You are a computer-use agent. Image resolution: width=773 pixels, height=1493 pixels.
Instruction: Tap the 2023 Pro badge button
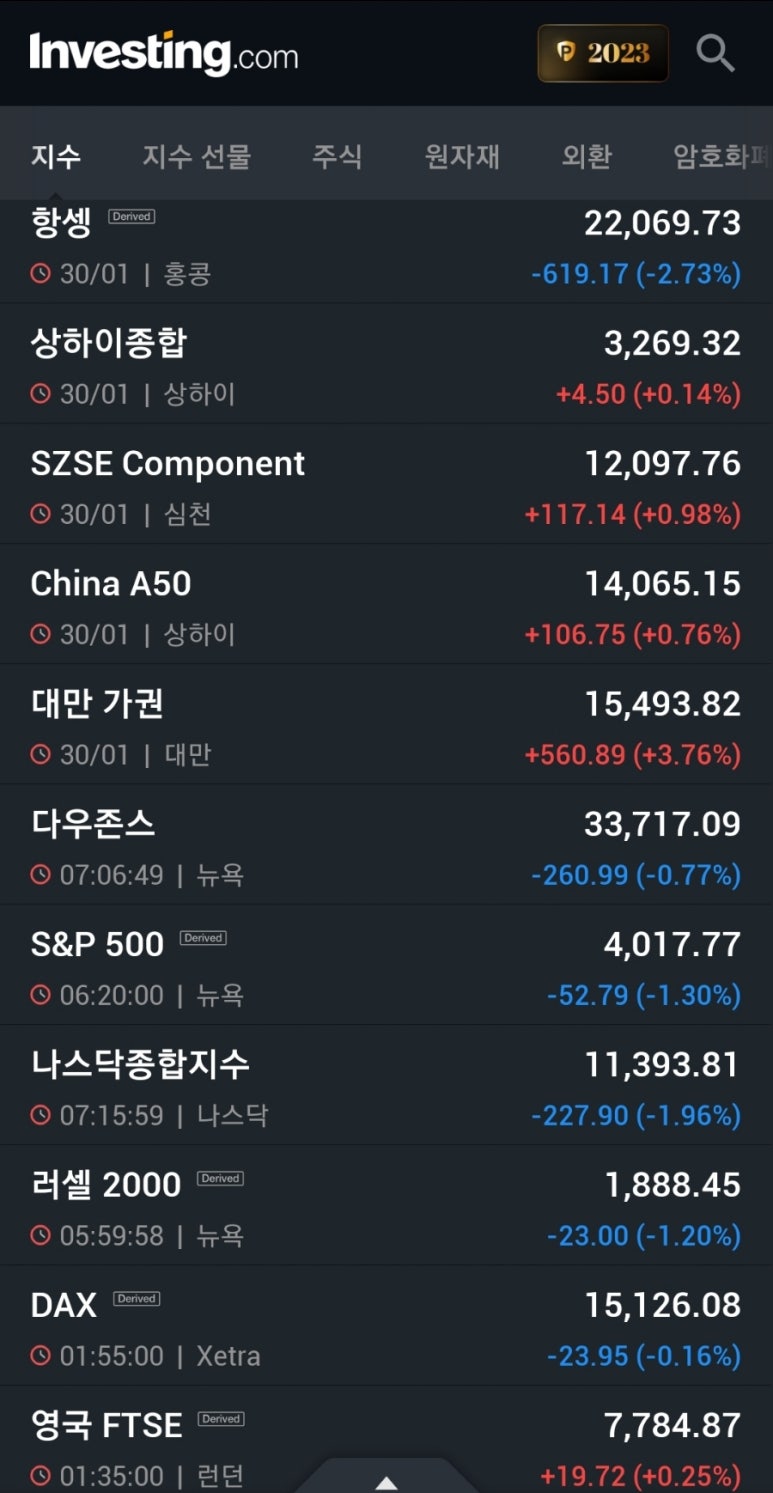[x=603, y=53]
